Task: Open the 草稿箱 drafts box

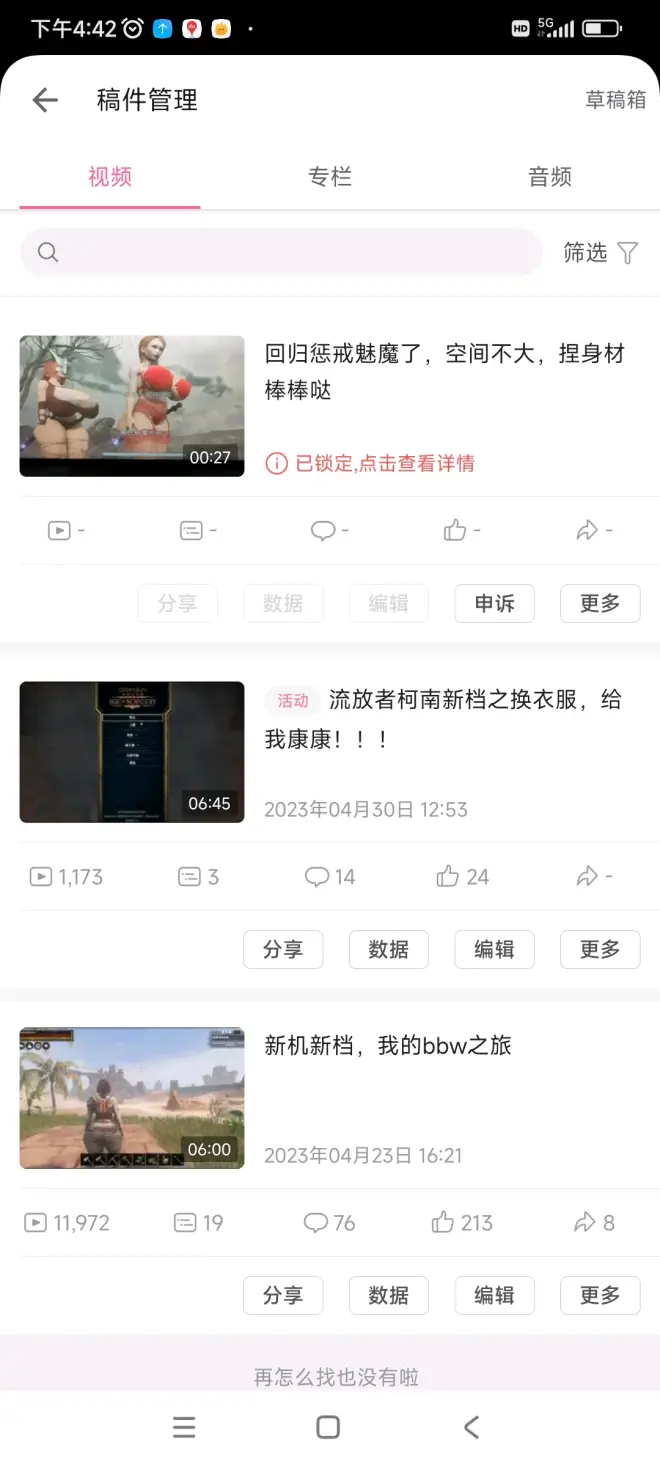Action: coord(615,100)
